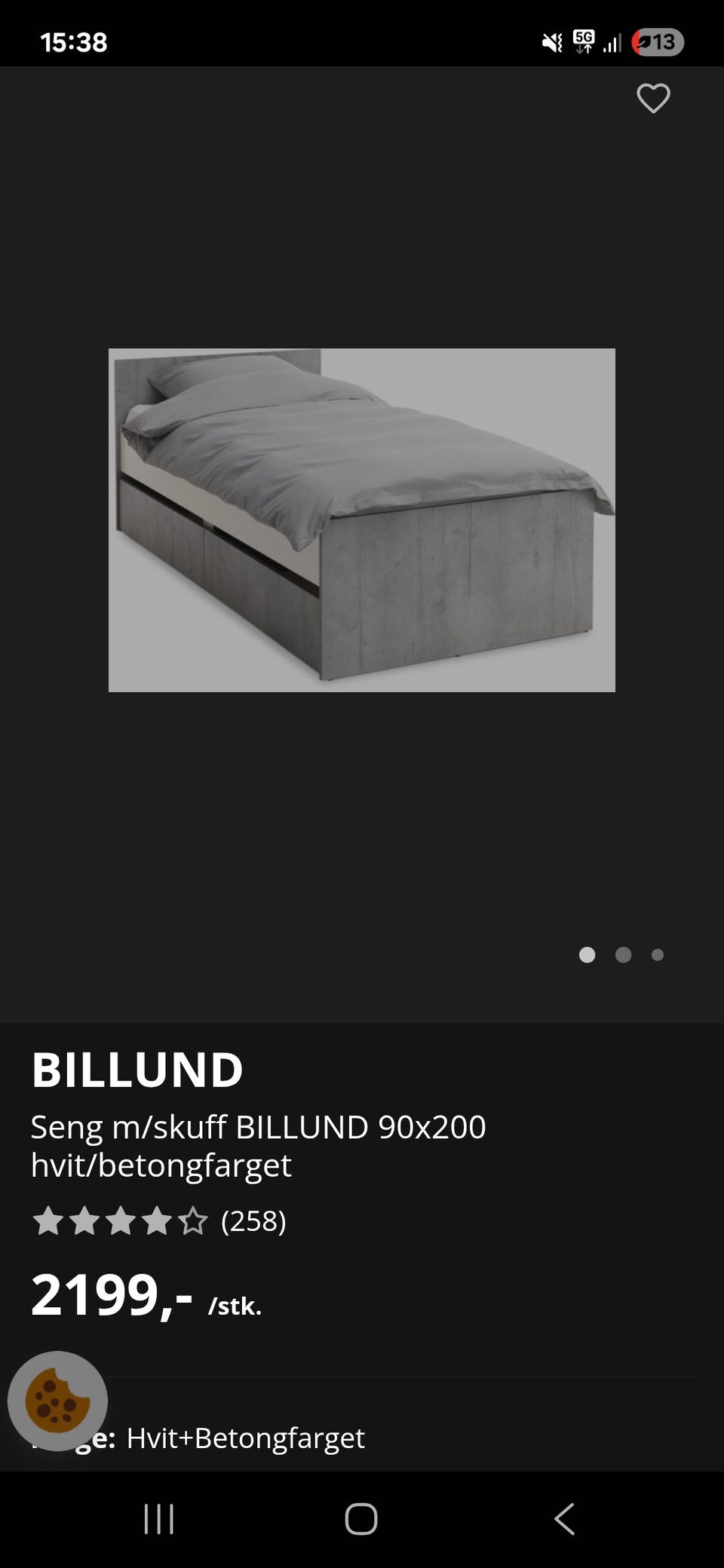Open the cookie consent settings icon
This screenshot has width=724, height=1568.
[57, 1400]
